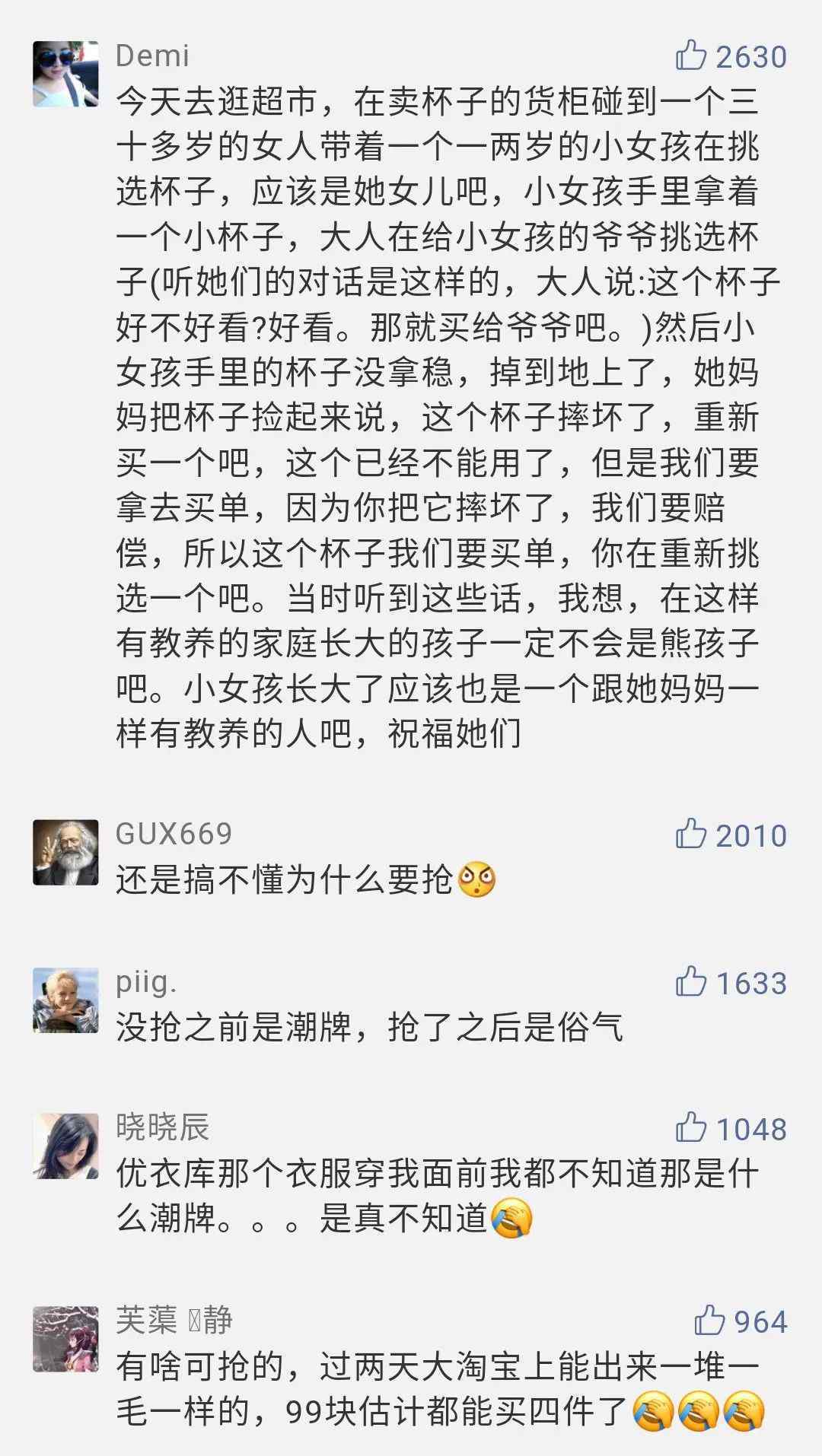822x1456 pixels.
Task: Like GUX669's comment
Action: point(691,834)
